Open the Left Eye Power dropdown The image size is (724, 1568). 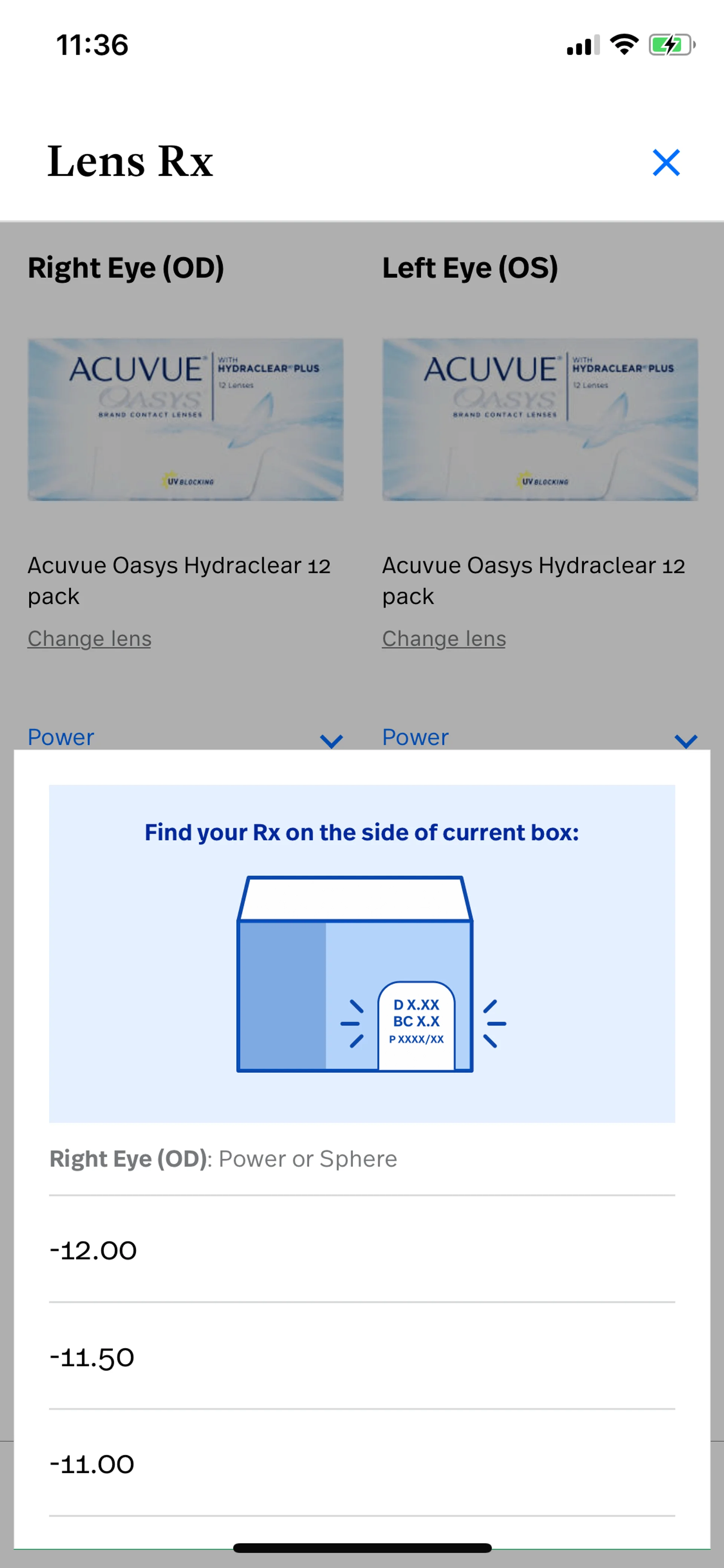(x=539, y=738)
